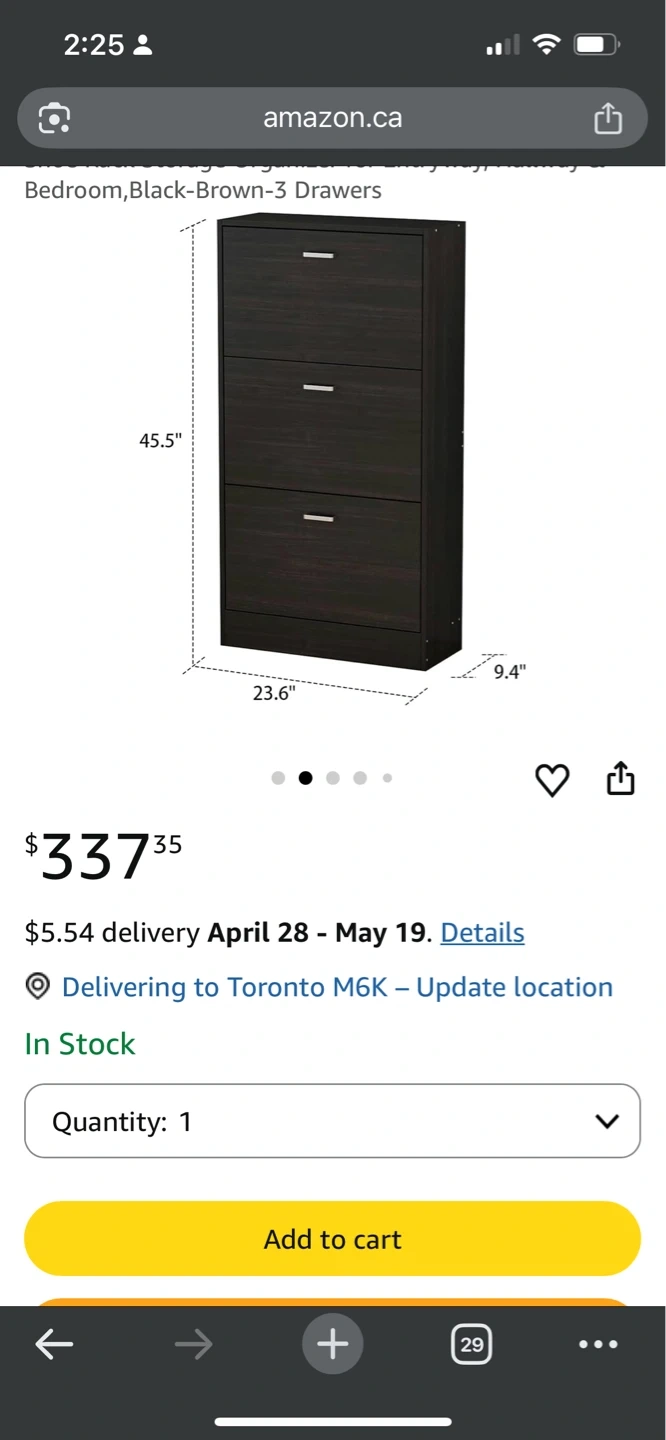666x1440 pixels.
Task: Add this product to your wish list
Action: click(552, 780)
